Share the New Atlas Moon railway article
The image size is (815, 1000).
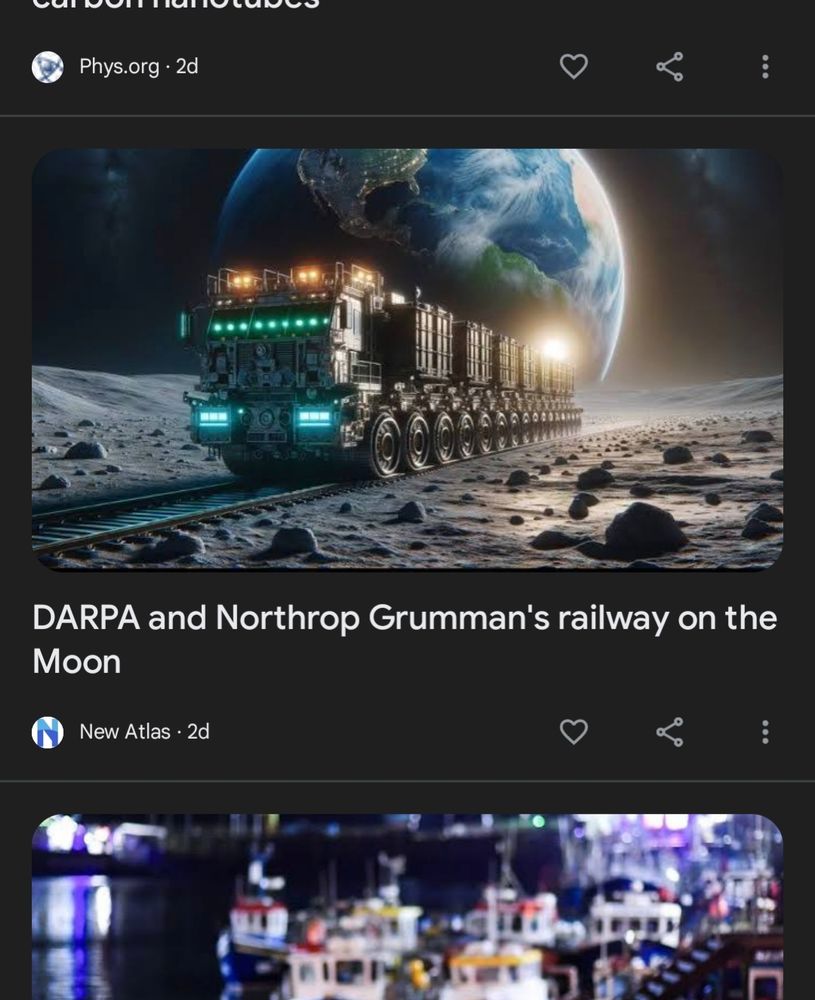tap(669, 732)
